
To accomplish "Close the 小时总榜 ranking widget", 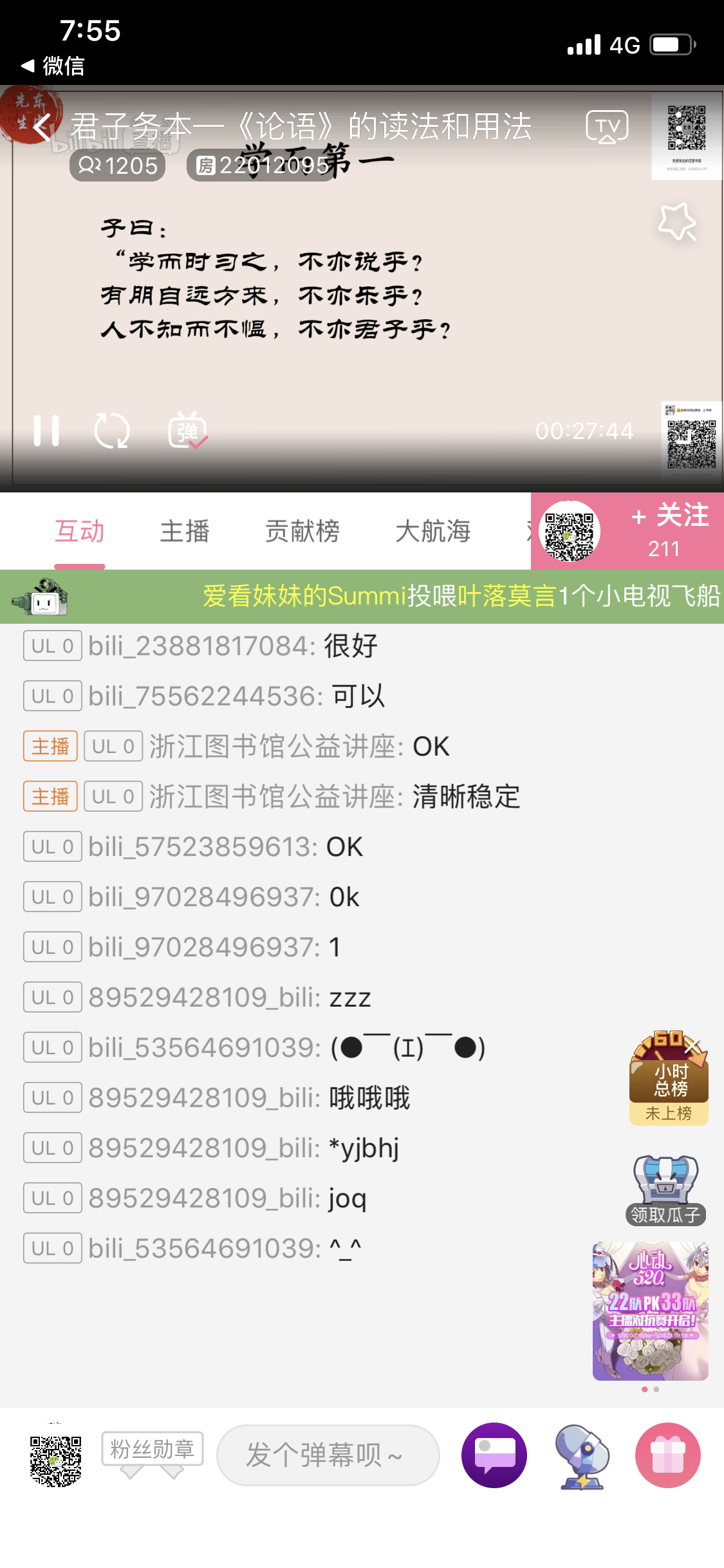I will coord(693,1046).
